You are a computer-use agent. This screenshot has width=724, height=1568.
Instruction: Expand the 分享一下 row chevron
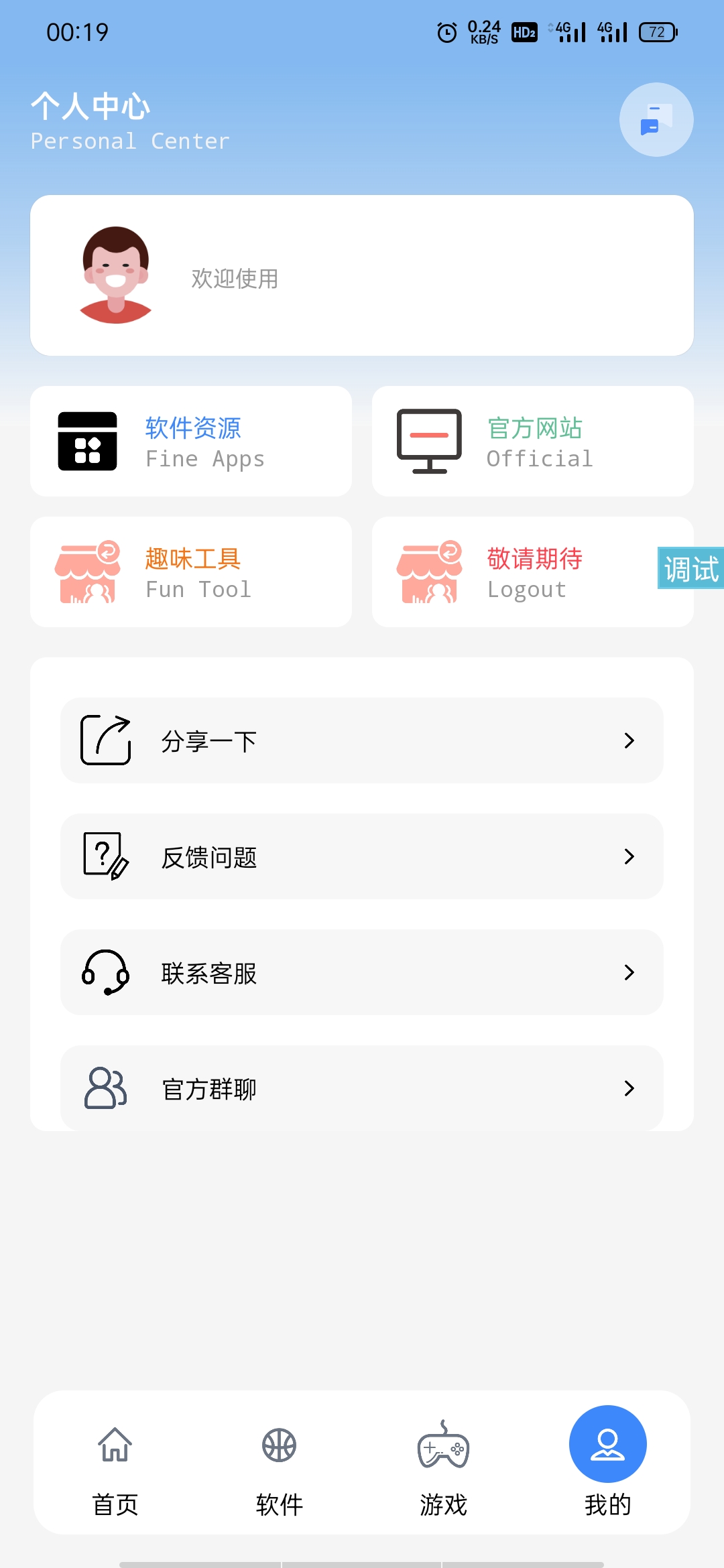629,740
